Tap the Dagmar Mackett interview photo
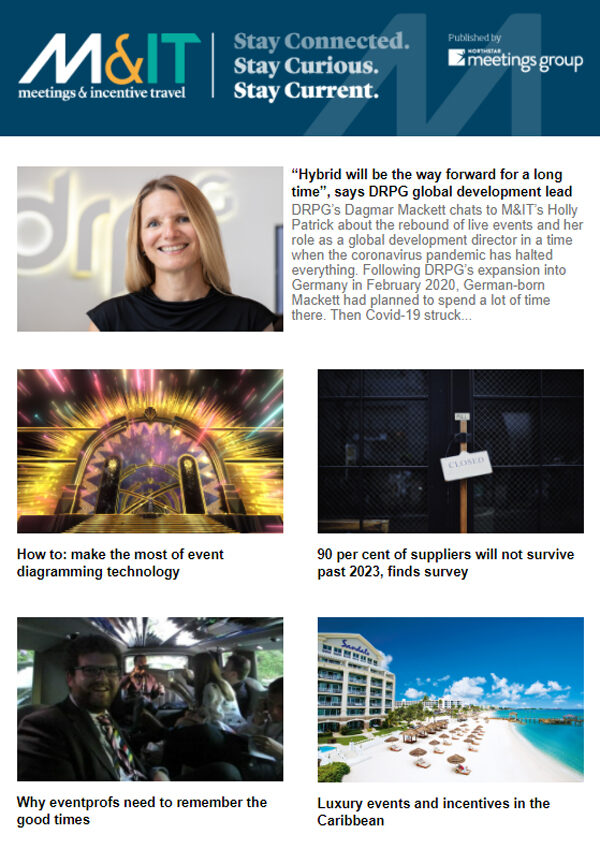Screen dimensions: 600x849 150,248
